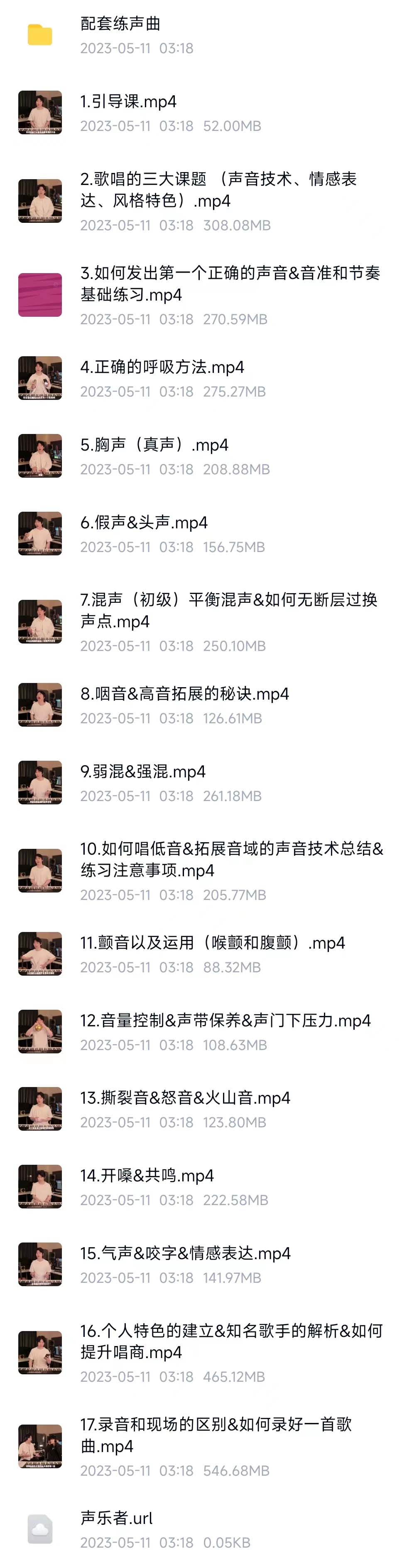Open the 配套练声曲 folder

pyautogui.click(x=120, y=25)
